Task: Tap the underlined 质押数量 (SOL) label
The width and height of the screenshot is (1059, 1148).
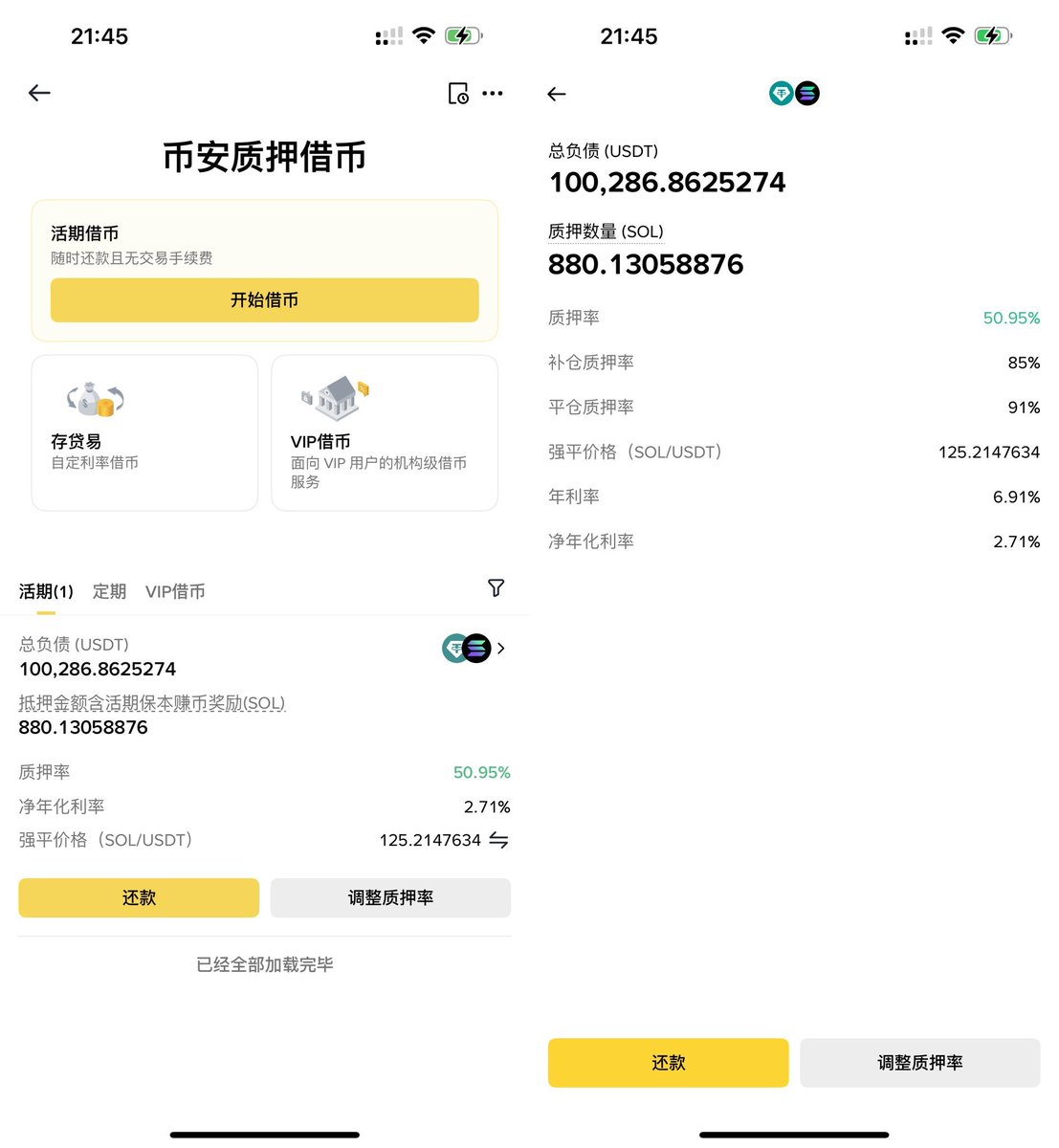Action: tap(606, 232)
